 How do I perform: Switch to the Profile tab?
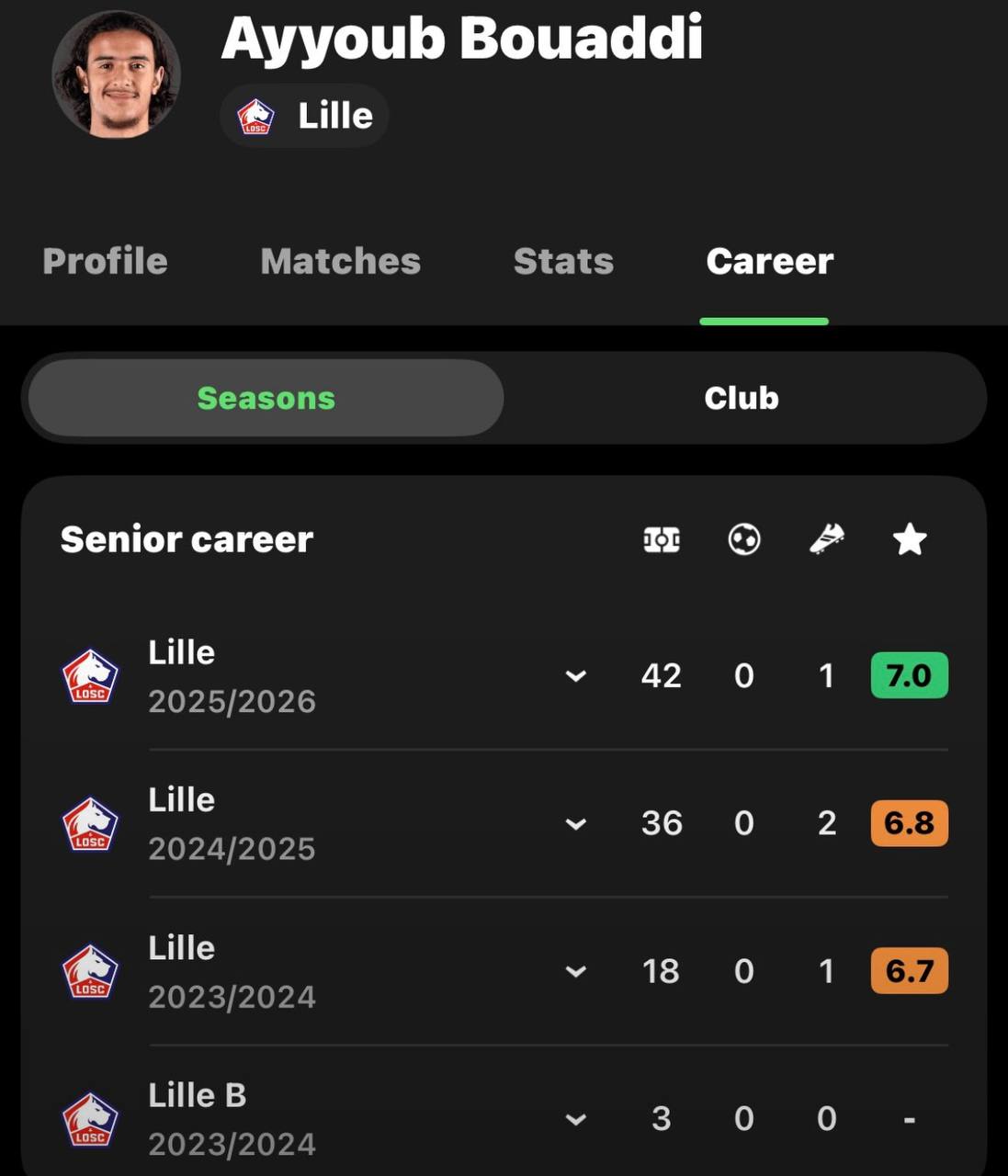[x=105, y=261]
